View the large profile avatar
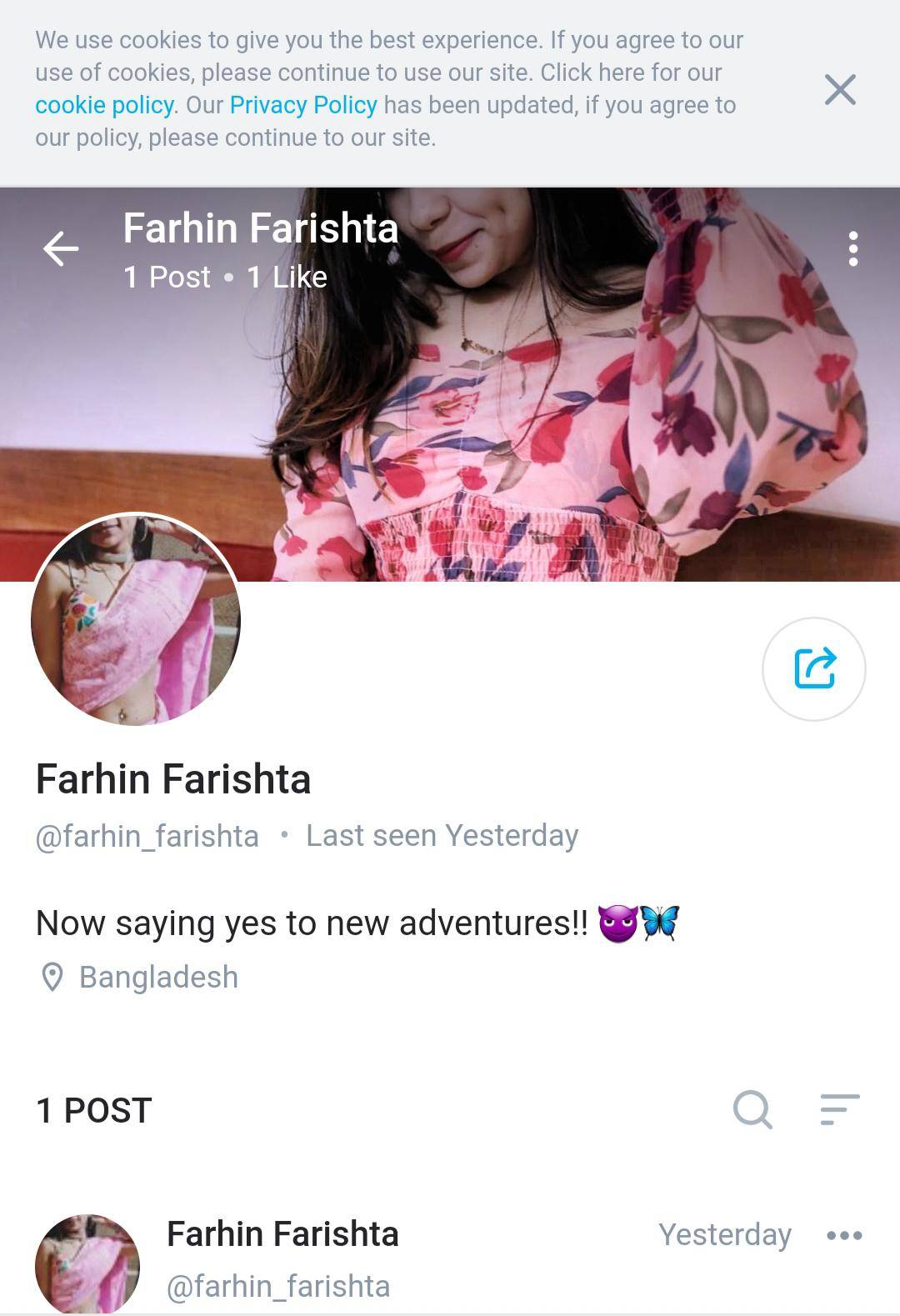This screenshot has height=1316, width=900. click(x=136, y=619)
